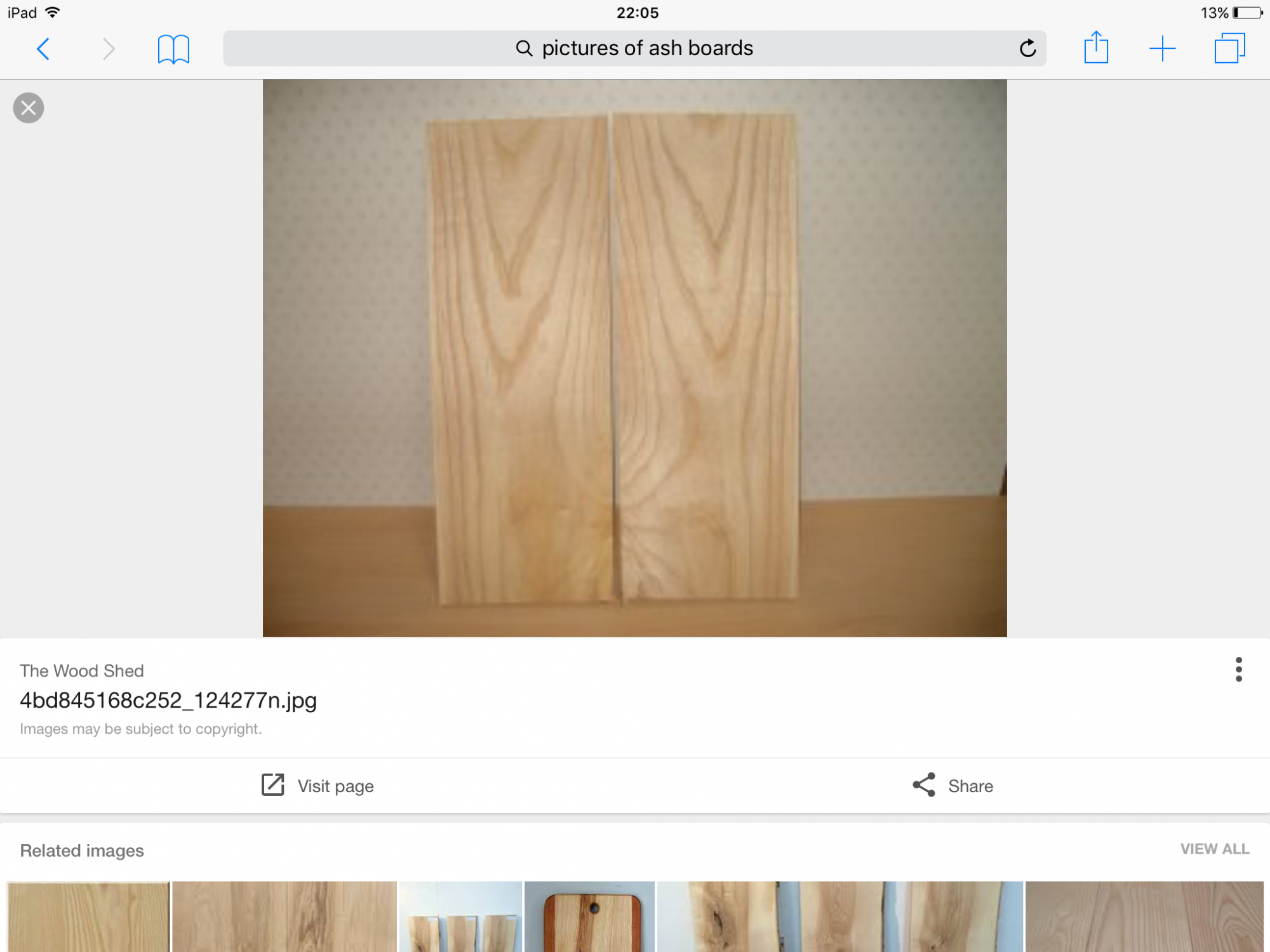Reload the current page

pyautogui.click(x=1027, y=48)
